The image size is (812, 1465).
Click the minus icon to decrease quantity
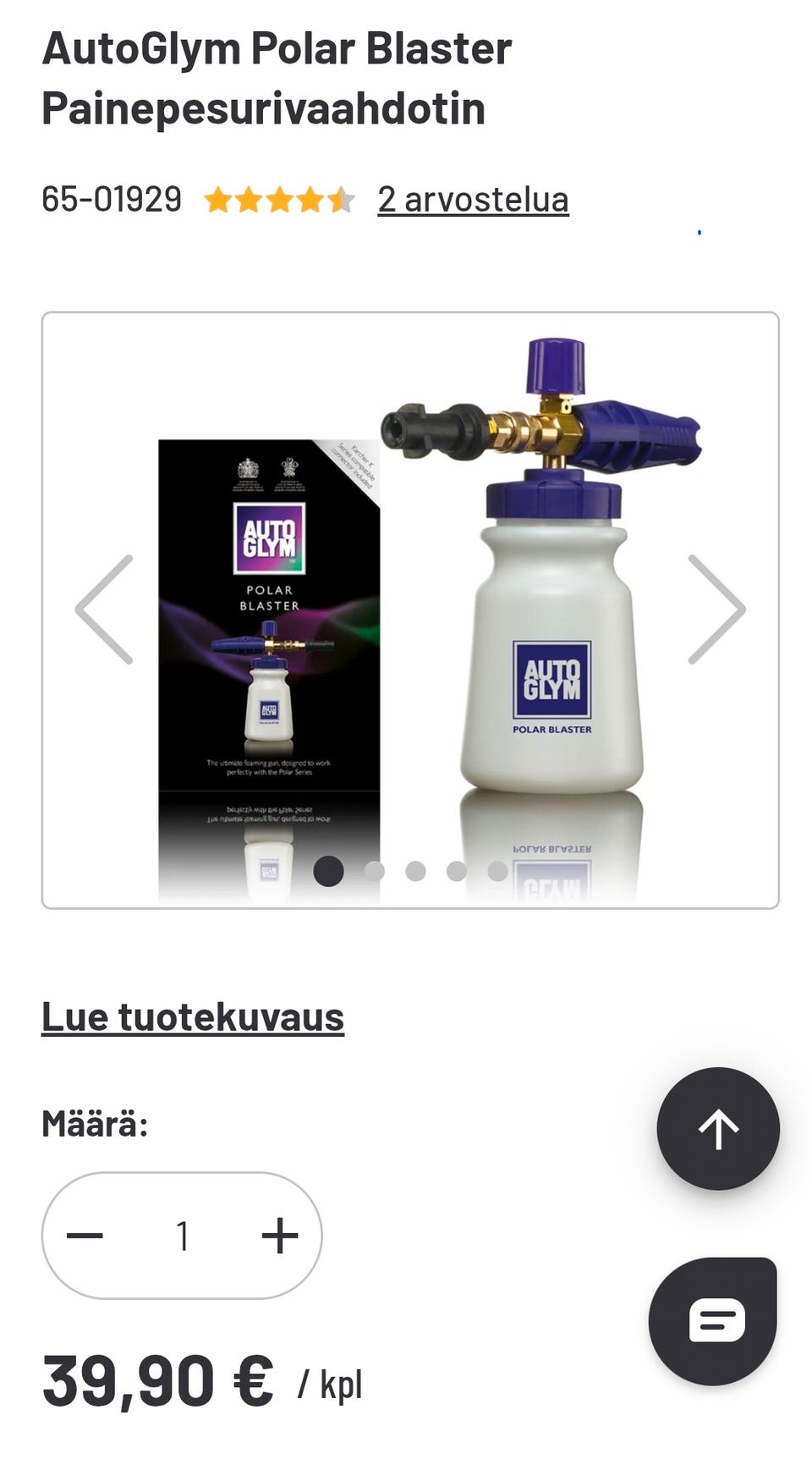tap(85, 1234)
